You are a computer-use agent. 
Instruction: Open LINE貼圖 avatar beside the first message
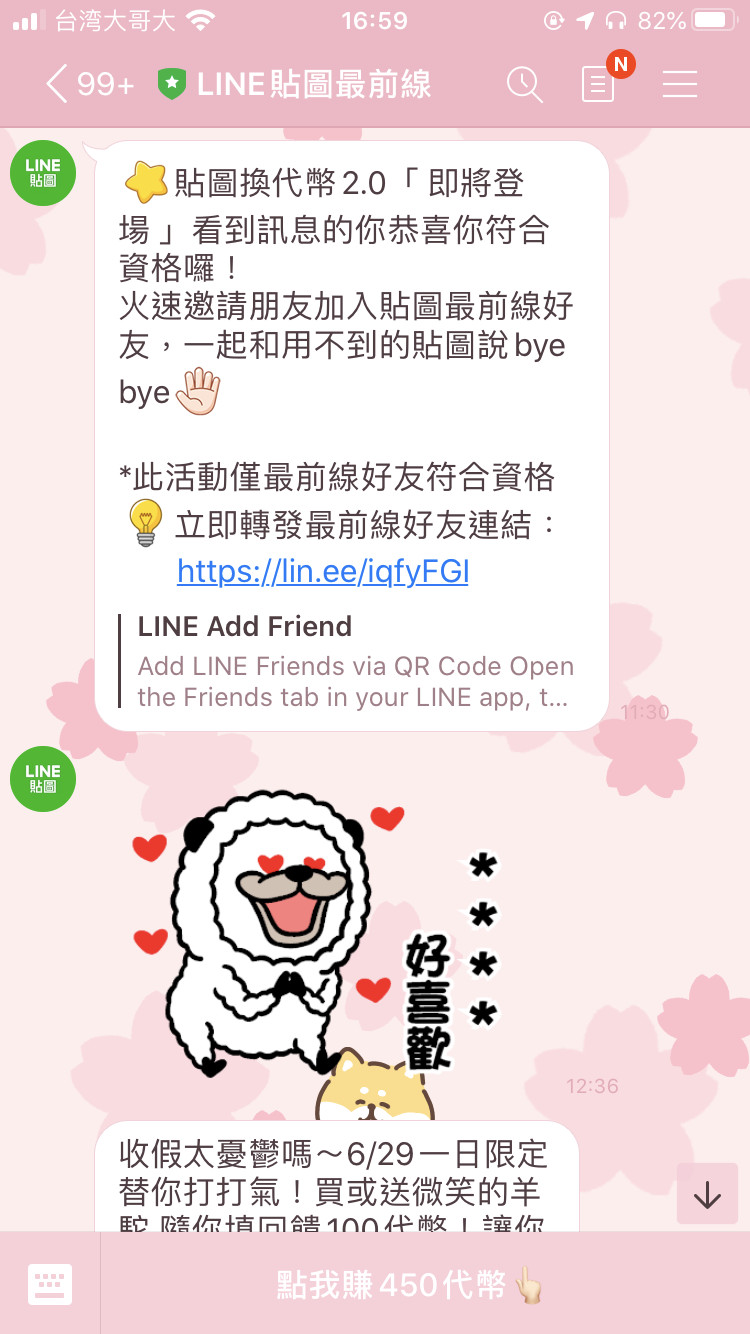point(43,173)
